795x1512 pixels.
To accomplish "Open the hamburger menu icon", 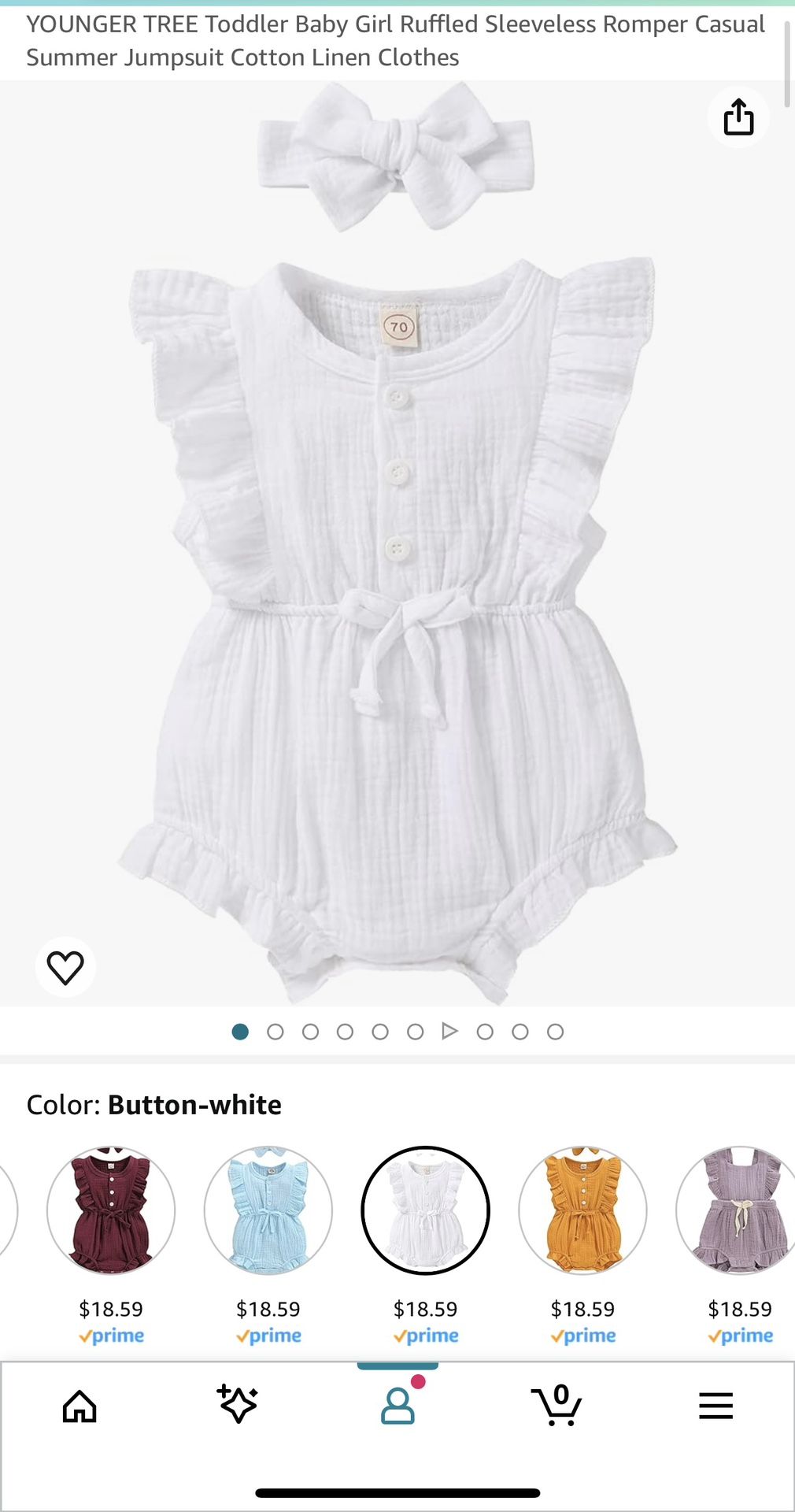I will point(715,1406).
